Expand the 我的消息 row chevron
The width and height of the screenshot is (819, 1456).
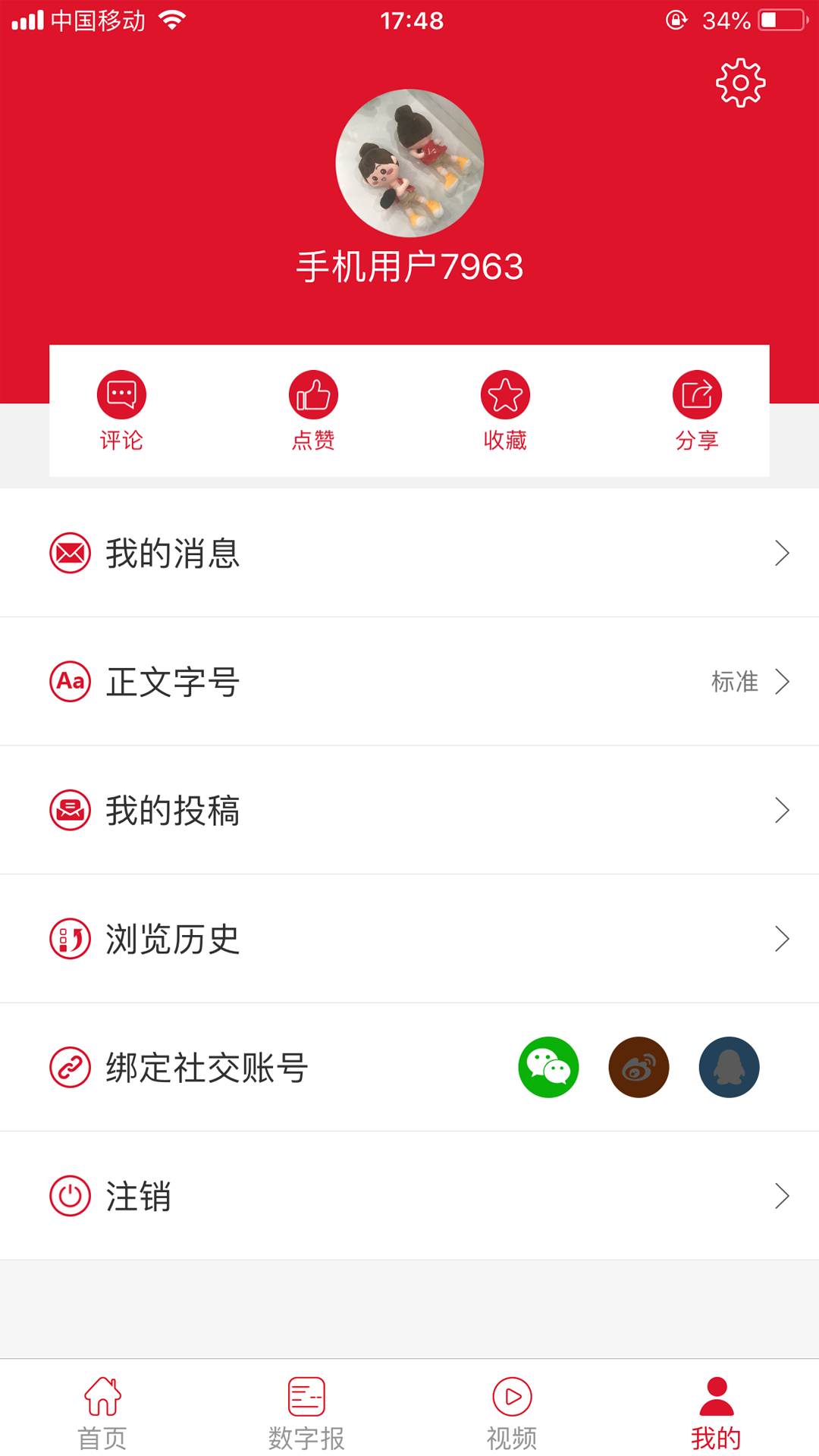pyautogui.click(x=783, y=553)
